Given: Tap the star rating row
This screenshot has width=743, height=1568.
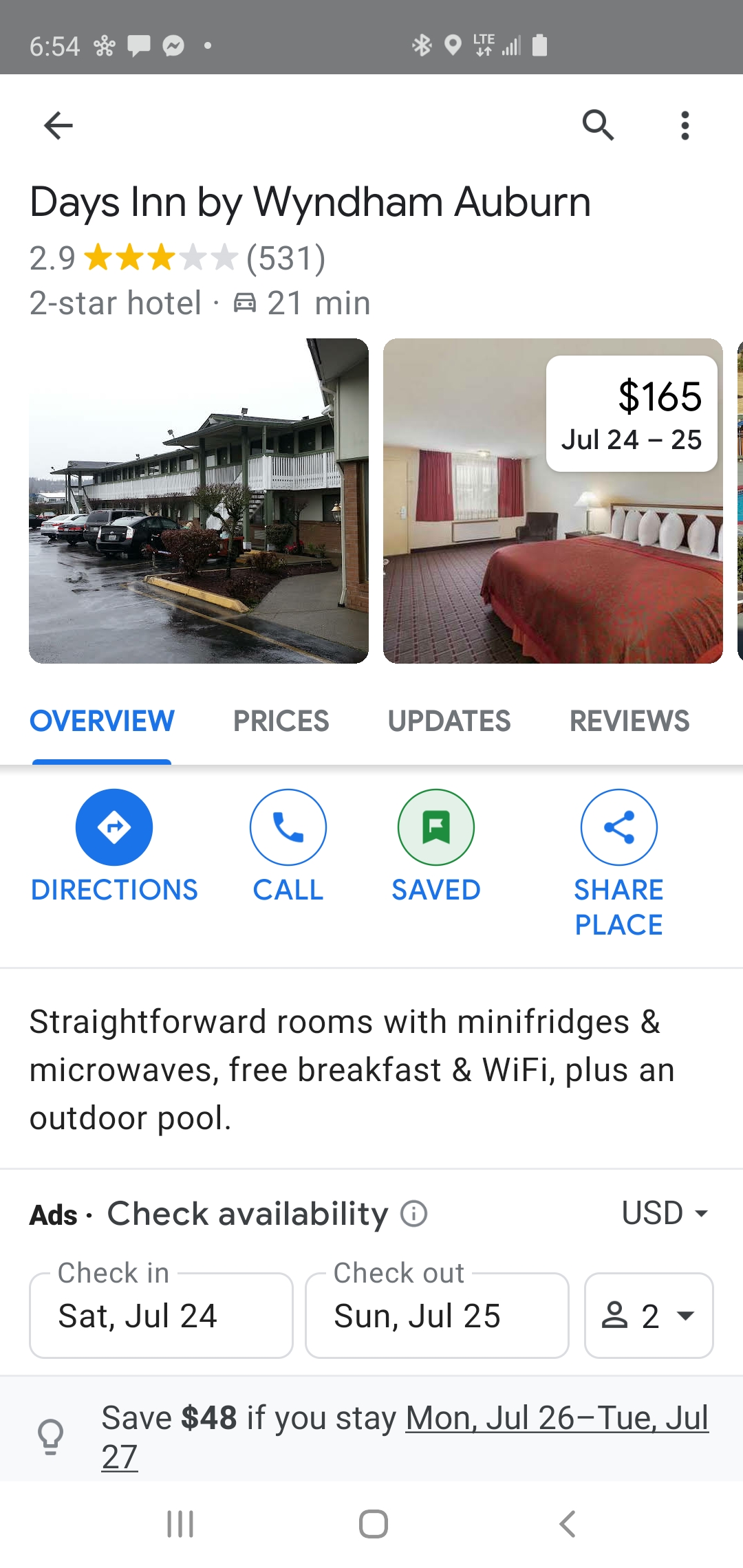Looking at the screenshot, I should pyautogui.click(x=158, y=259).
